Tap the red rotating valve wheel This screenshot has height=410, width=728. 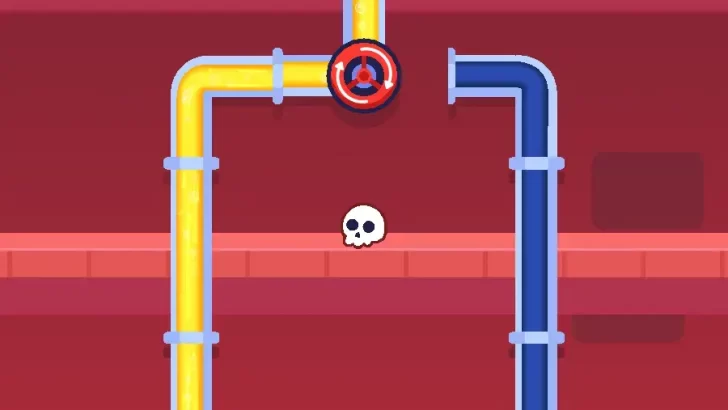[364, 74]
